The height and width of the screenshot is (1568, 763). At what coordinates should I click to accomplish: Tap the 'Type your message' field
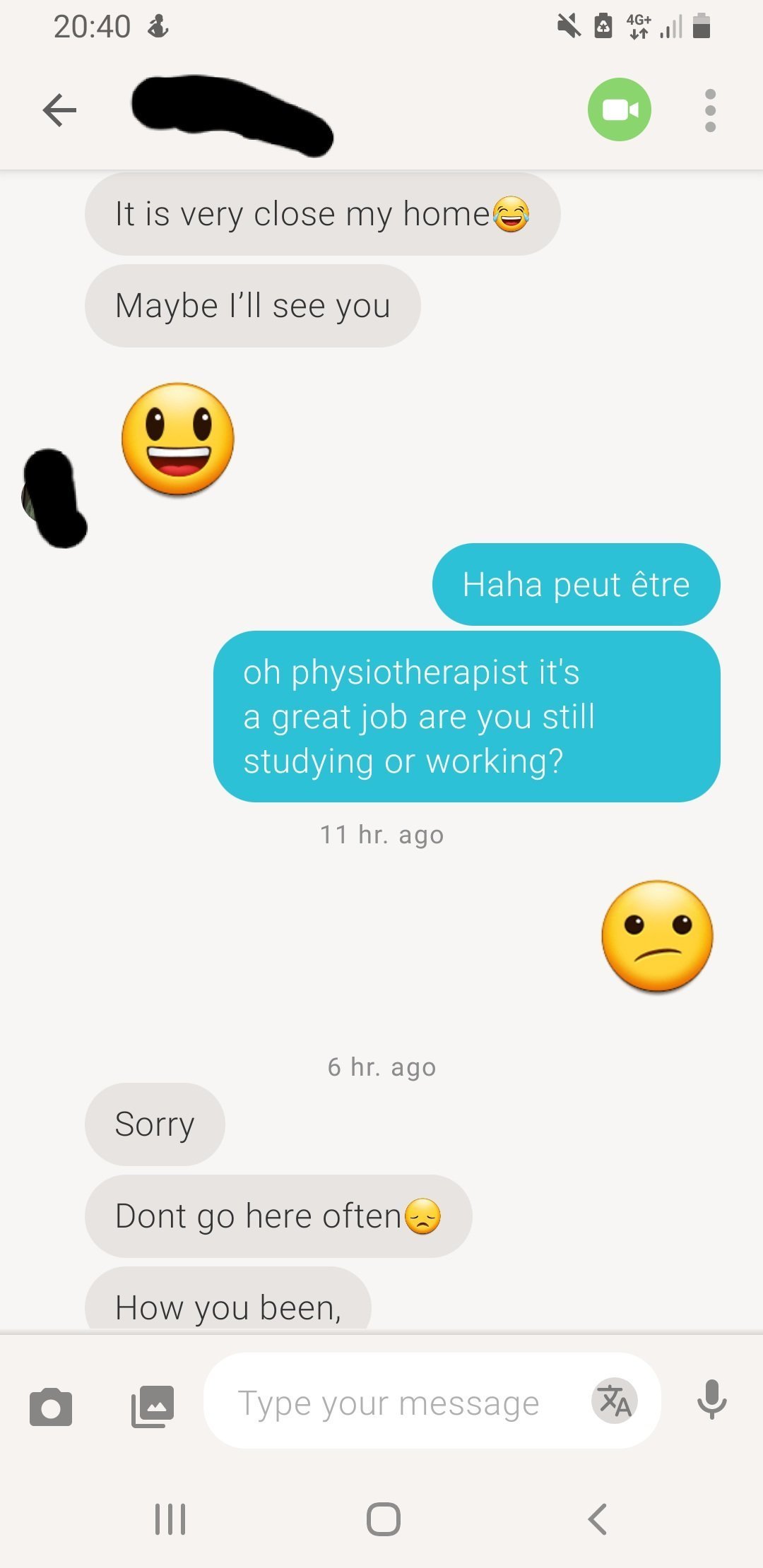tap(389, 1403)
